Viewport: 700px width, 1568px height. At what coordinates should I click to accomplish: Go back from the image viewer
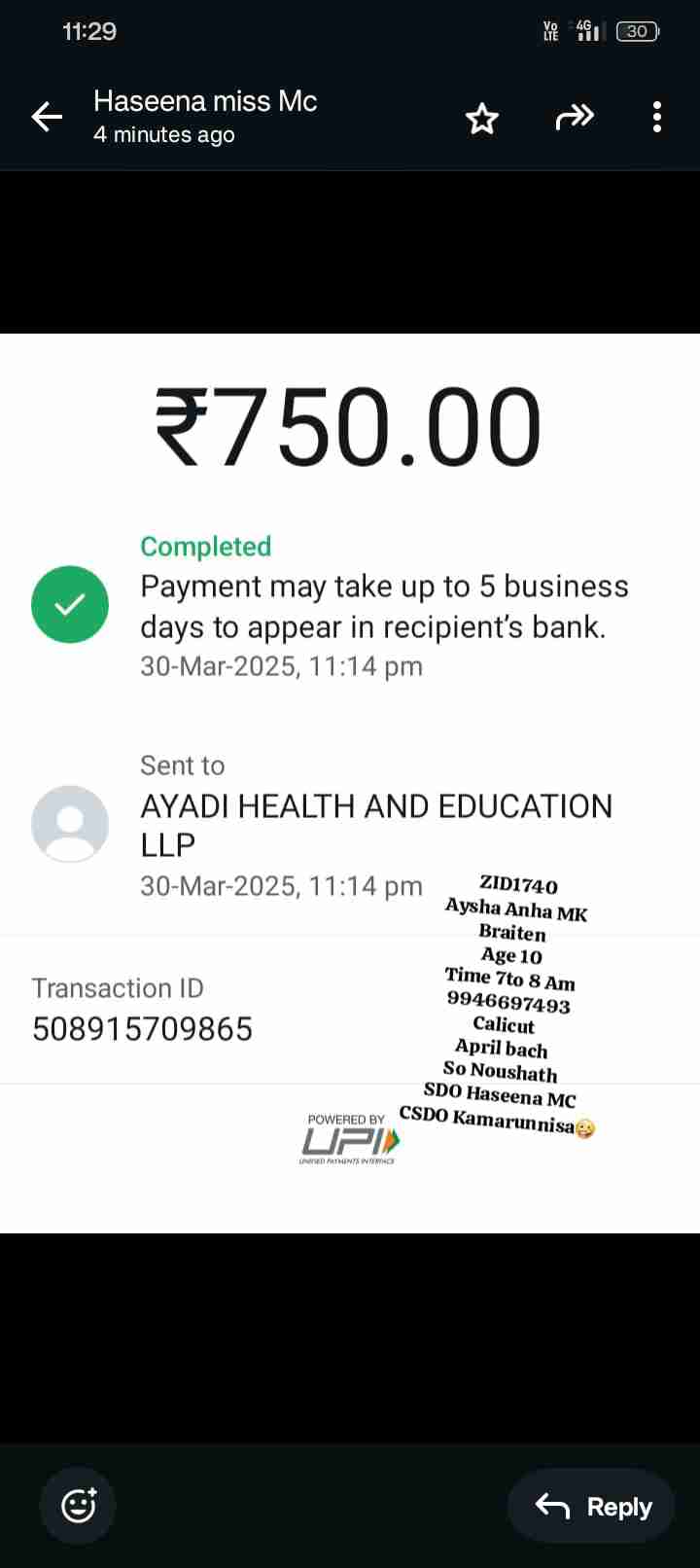[x=46, y=118]
